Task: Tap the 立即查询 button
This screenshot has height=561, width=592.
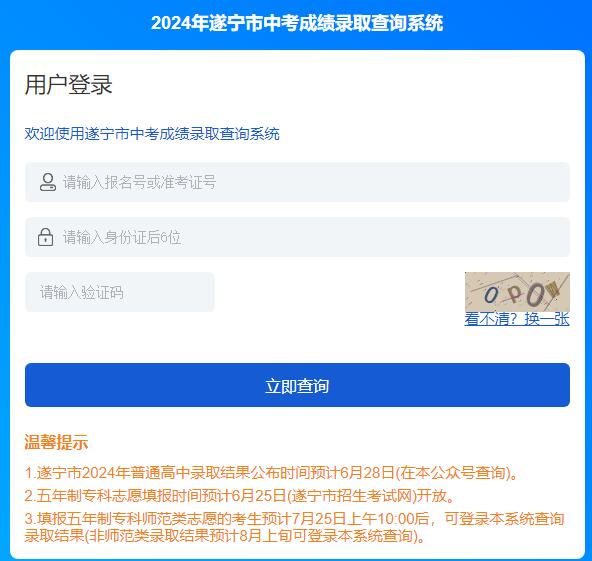Action: click(x=297, y=385)
